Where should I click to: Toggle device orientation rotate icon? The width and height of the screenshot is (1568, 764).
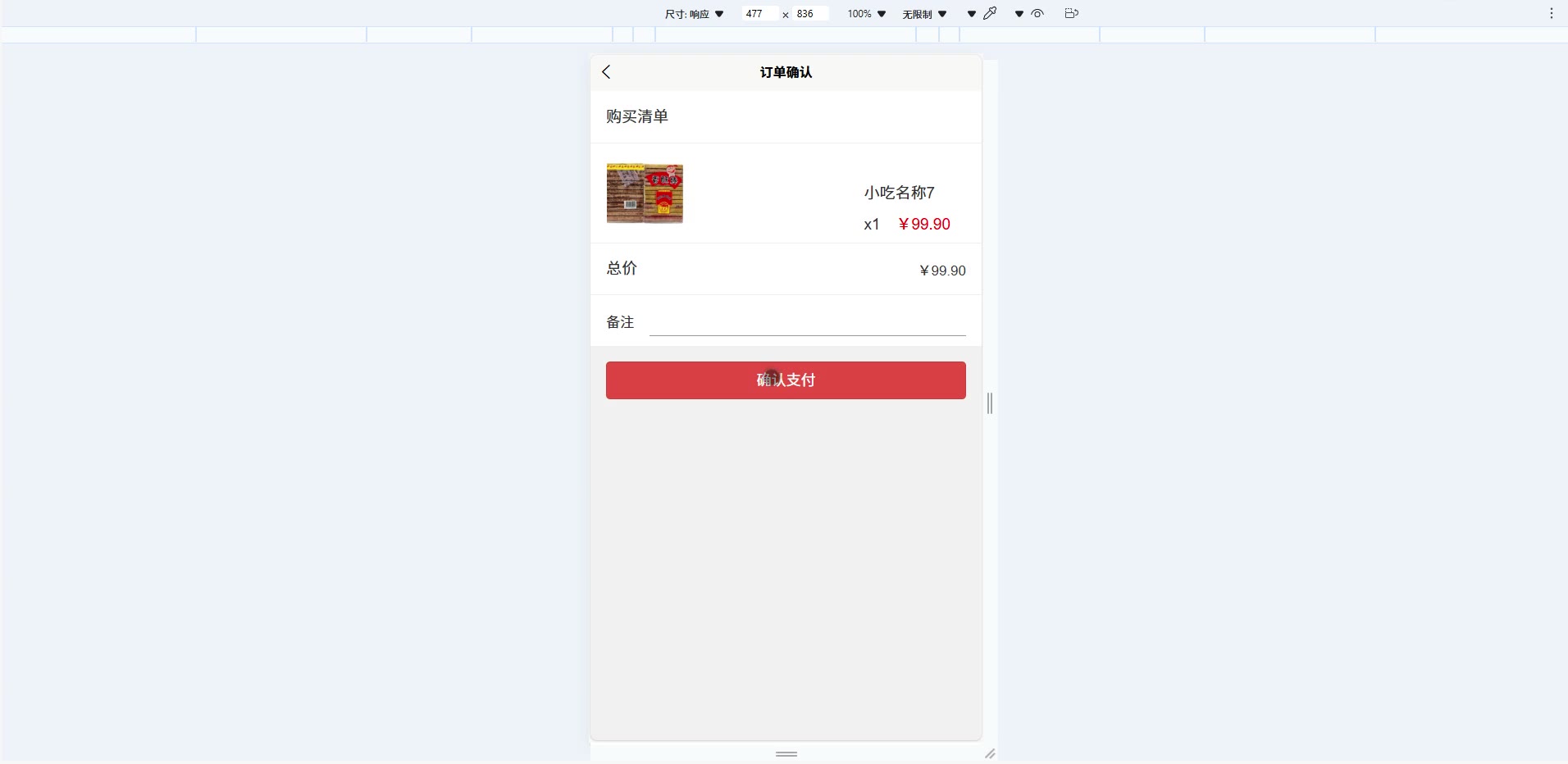tap(1071, 13)
